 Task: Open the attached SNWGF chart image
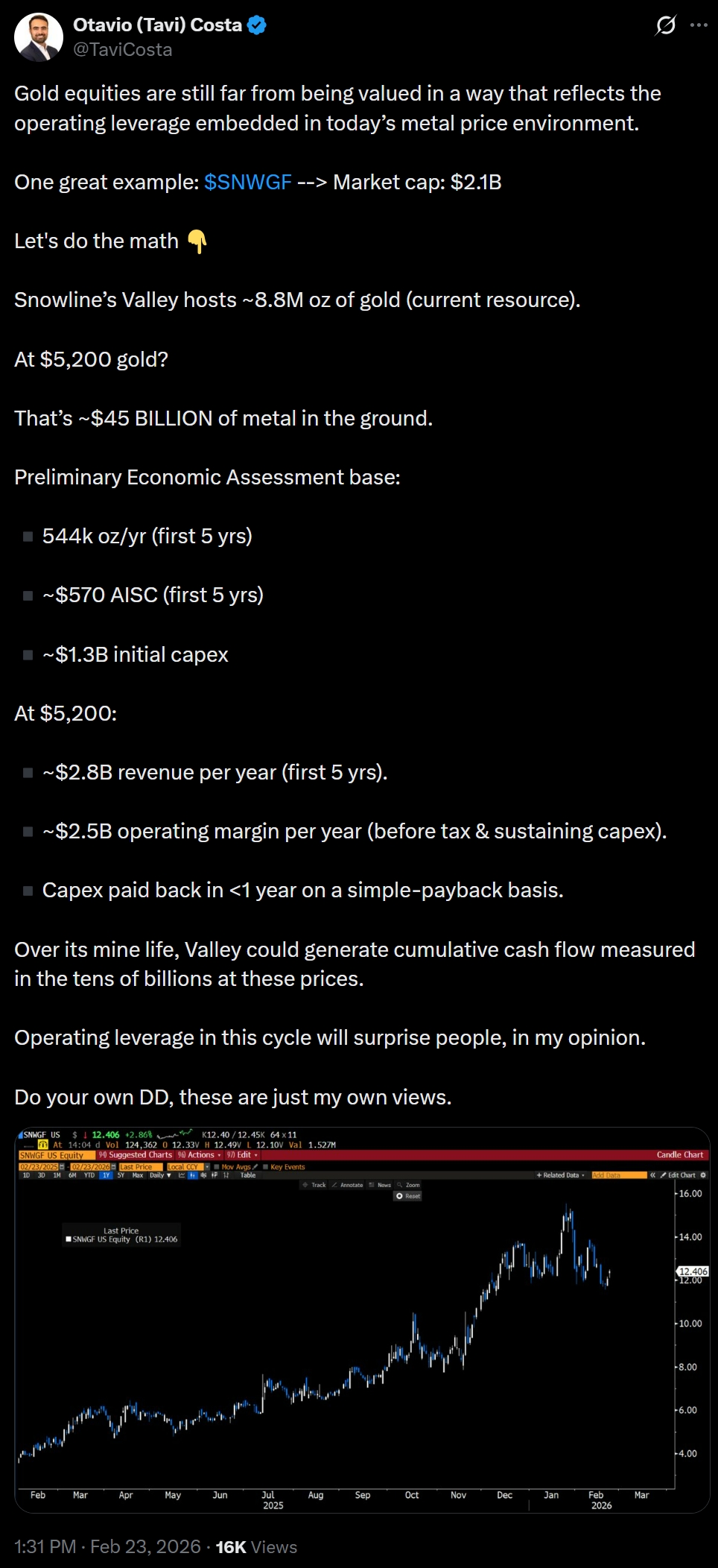point(362,1320)
